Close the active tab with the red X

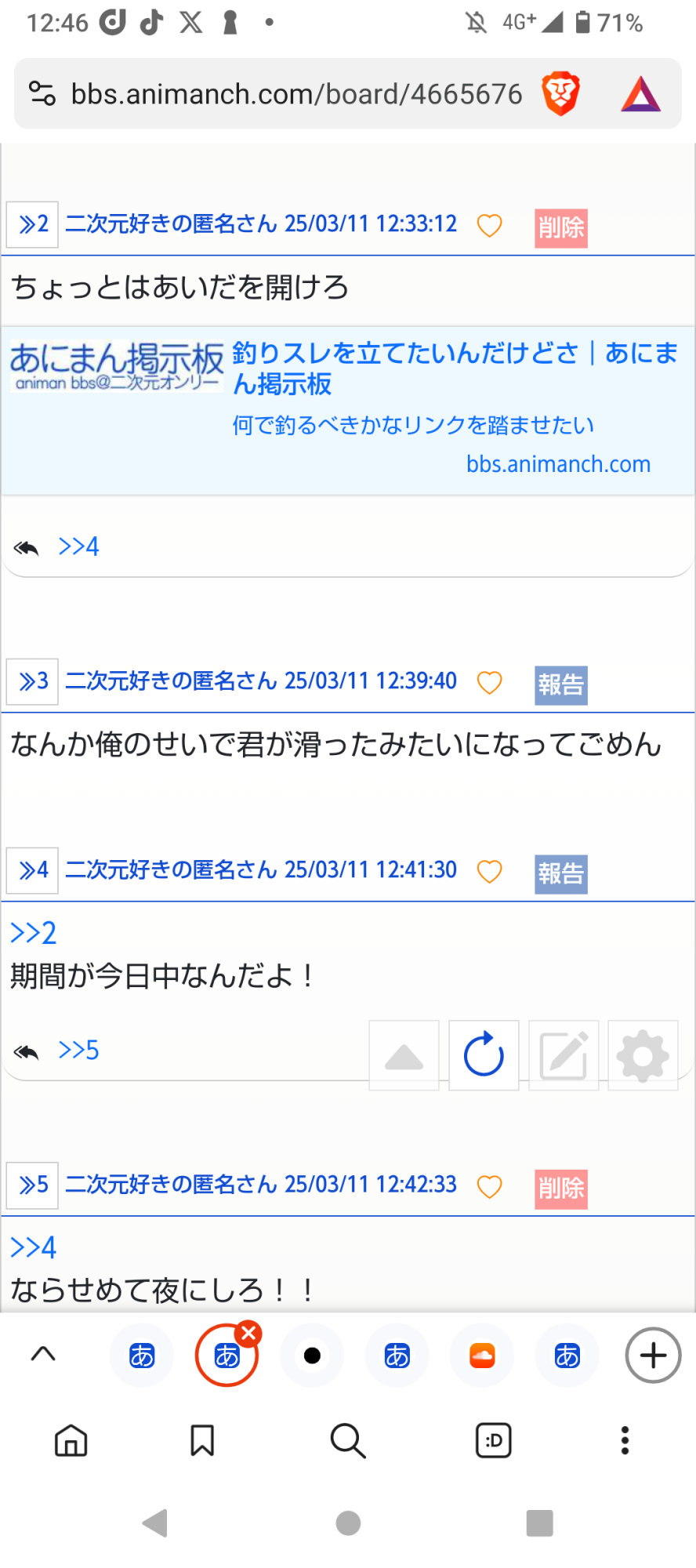tap(248, 1334)
